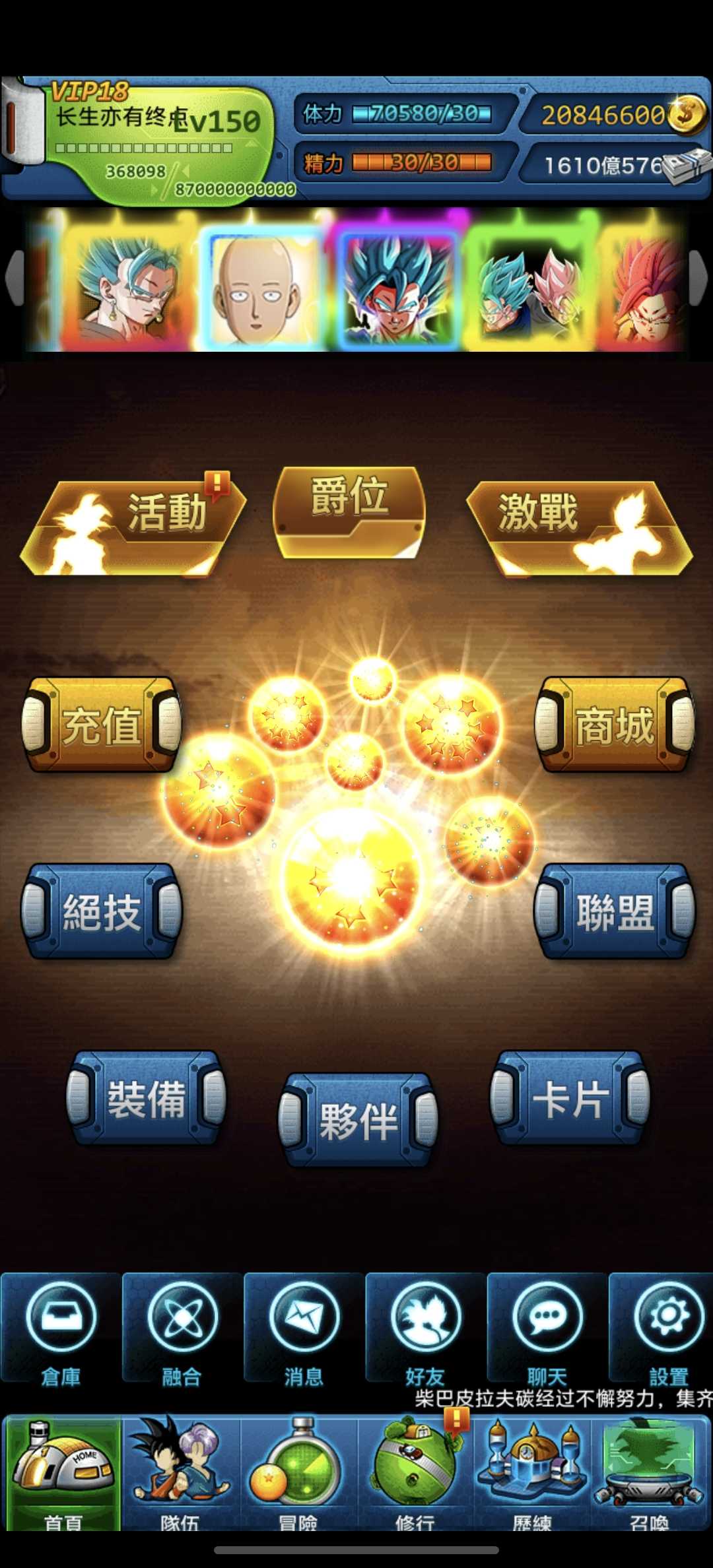Open the 融合 fusion screen
The height and width of the screenshot is (1568, 713).
pos(182,1328)
